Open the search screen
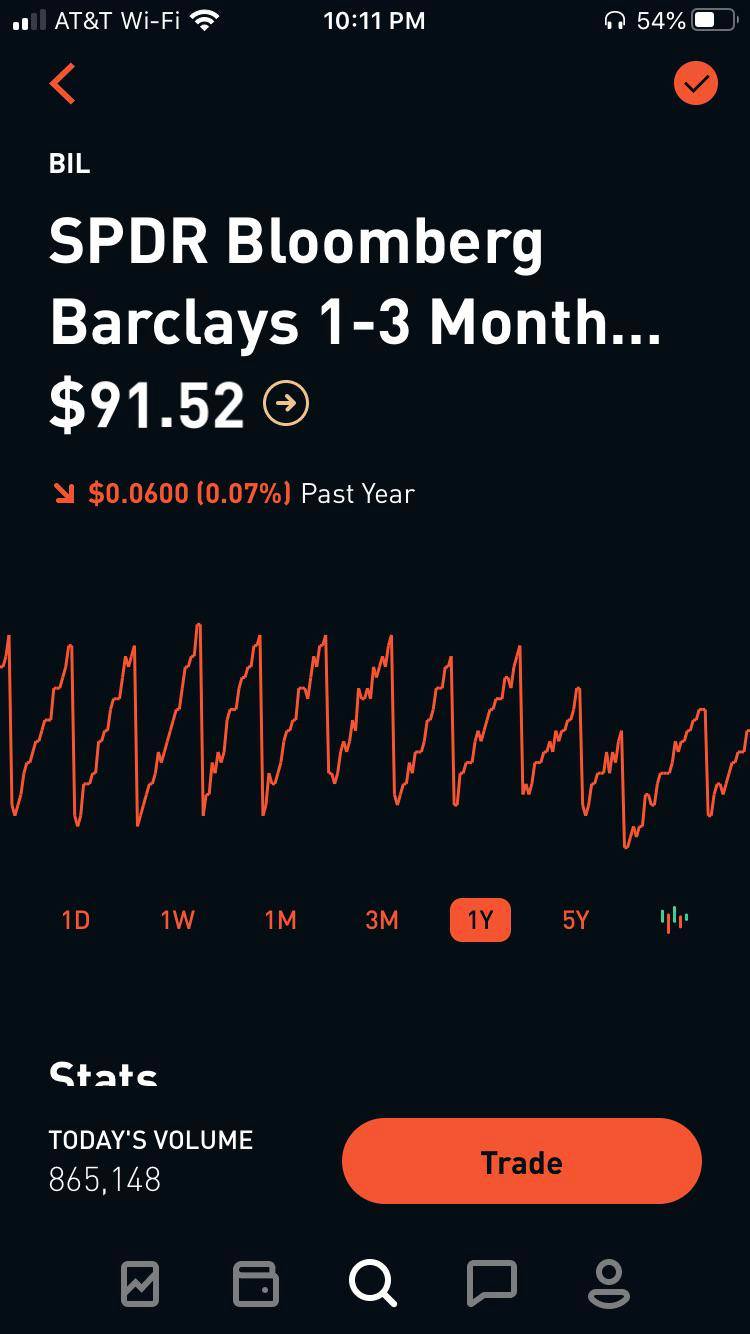This screenshot has height=1334, width=750. (x=373, y=1284)
